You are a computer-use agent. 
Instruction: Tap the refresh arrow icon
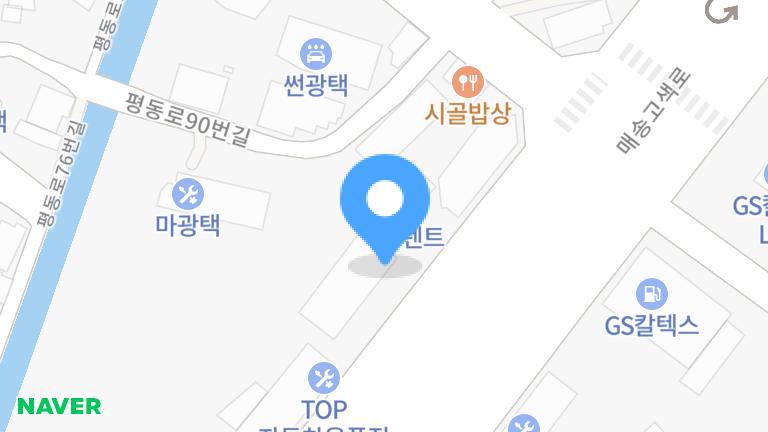[x=721, y=11]
